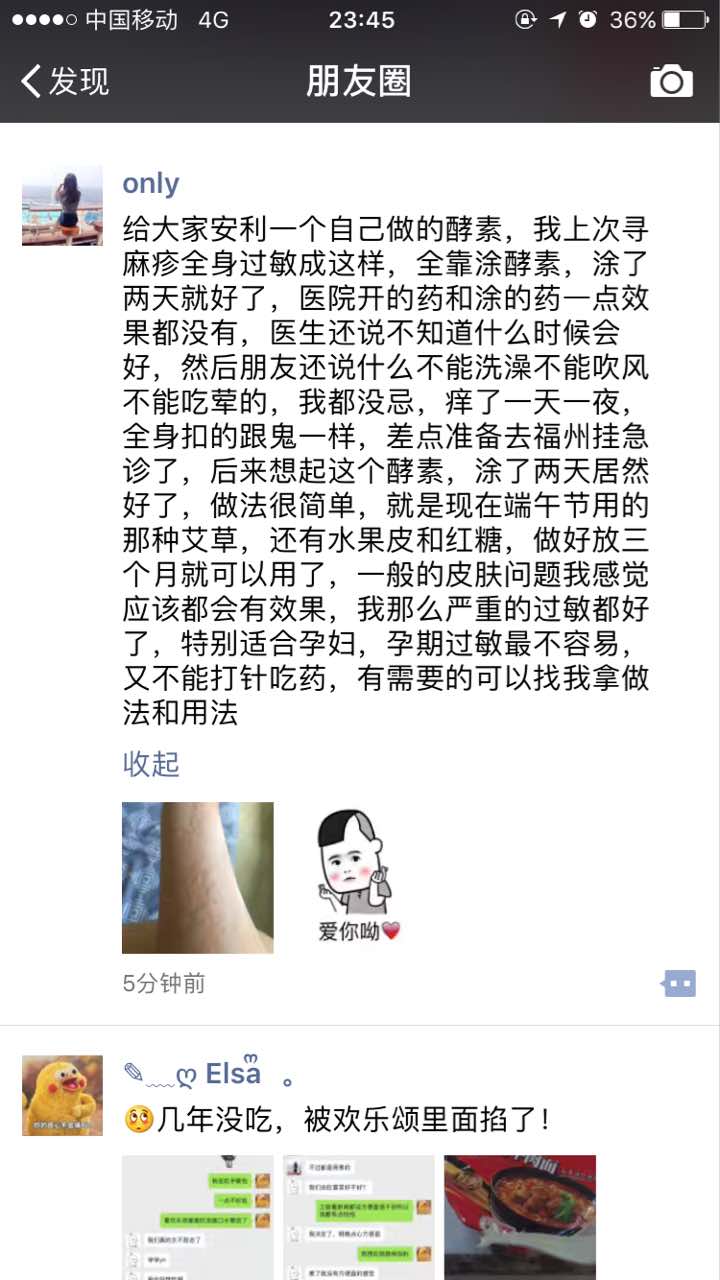
Task: Open the like and comment menu on only's post
Action: click(x=679, y=983)
